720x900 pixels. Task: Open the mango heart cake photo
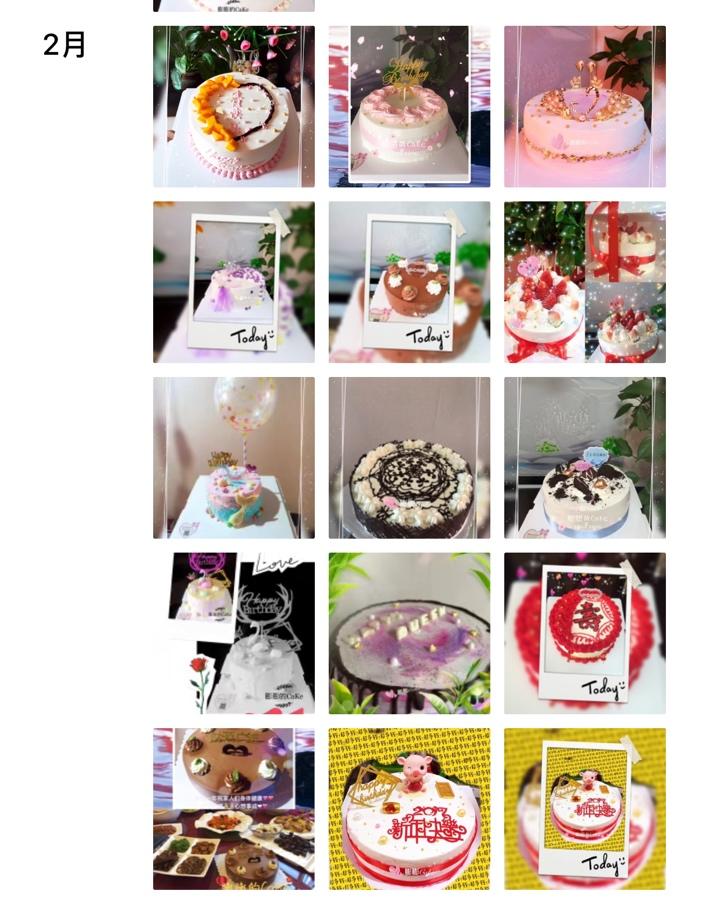(233, 107)
